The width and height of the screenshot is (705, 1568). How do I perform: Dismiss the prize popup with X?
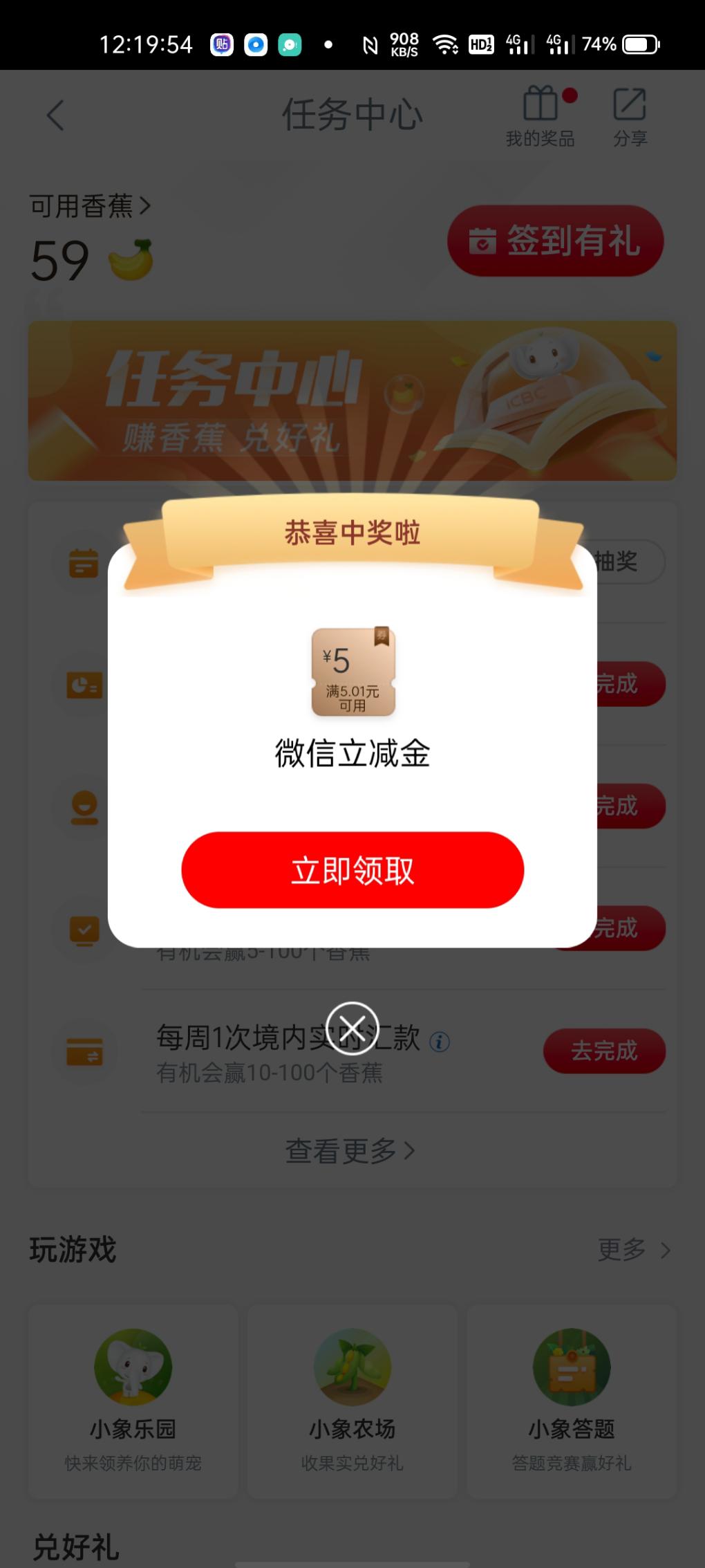tap(352, 1028)
